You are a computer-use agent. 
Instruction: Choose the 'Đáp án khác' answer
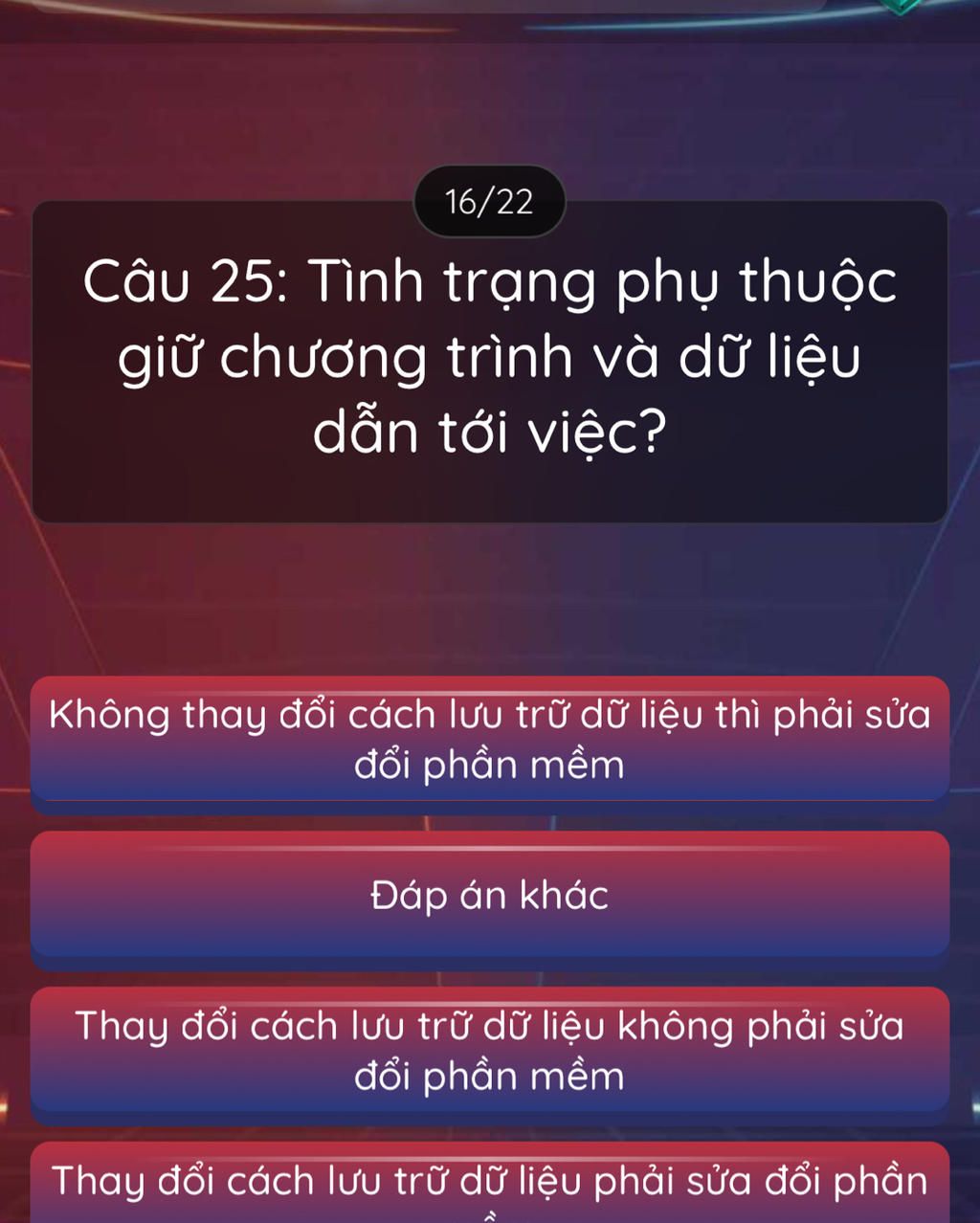coord(489,895)
